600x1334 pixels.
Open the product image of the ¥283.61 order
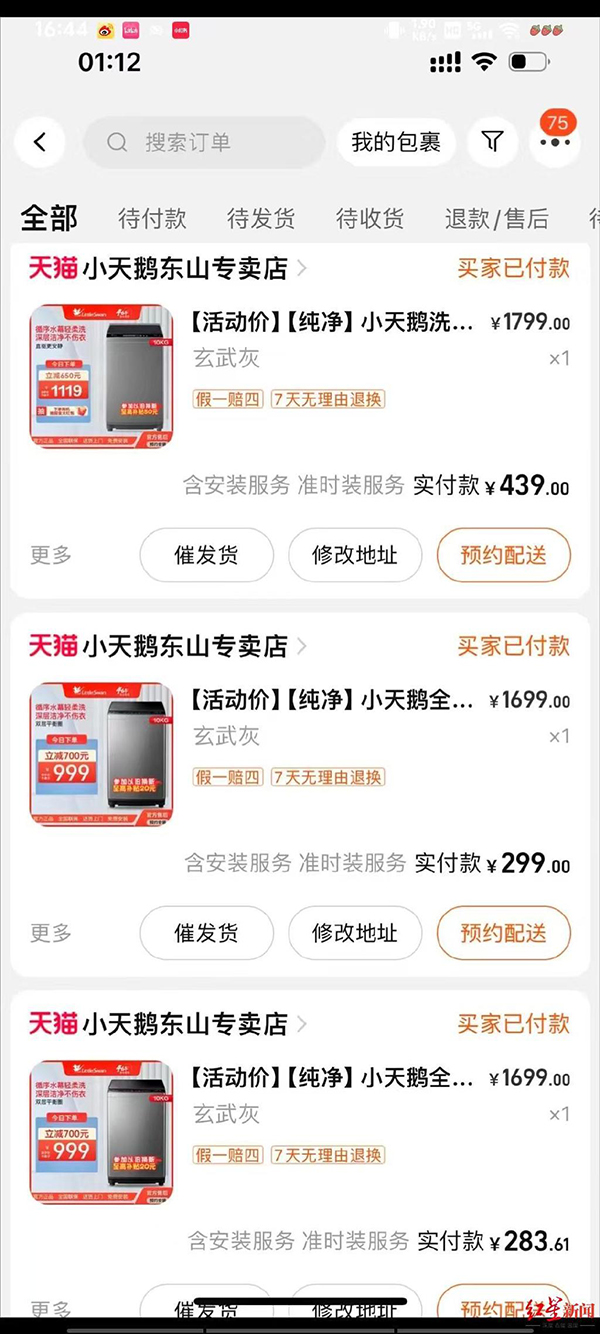[101, 1132]
